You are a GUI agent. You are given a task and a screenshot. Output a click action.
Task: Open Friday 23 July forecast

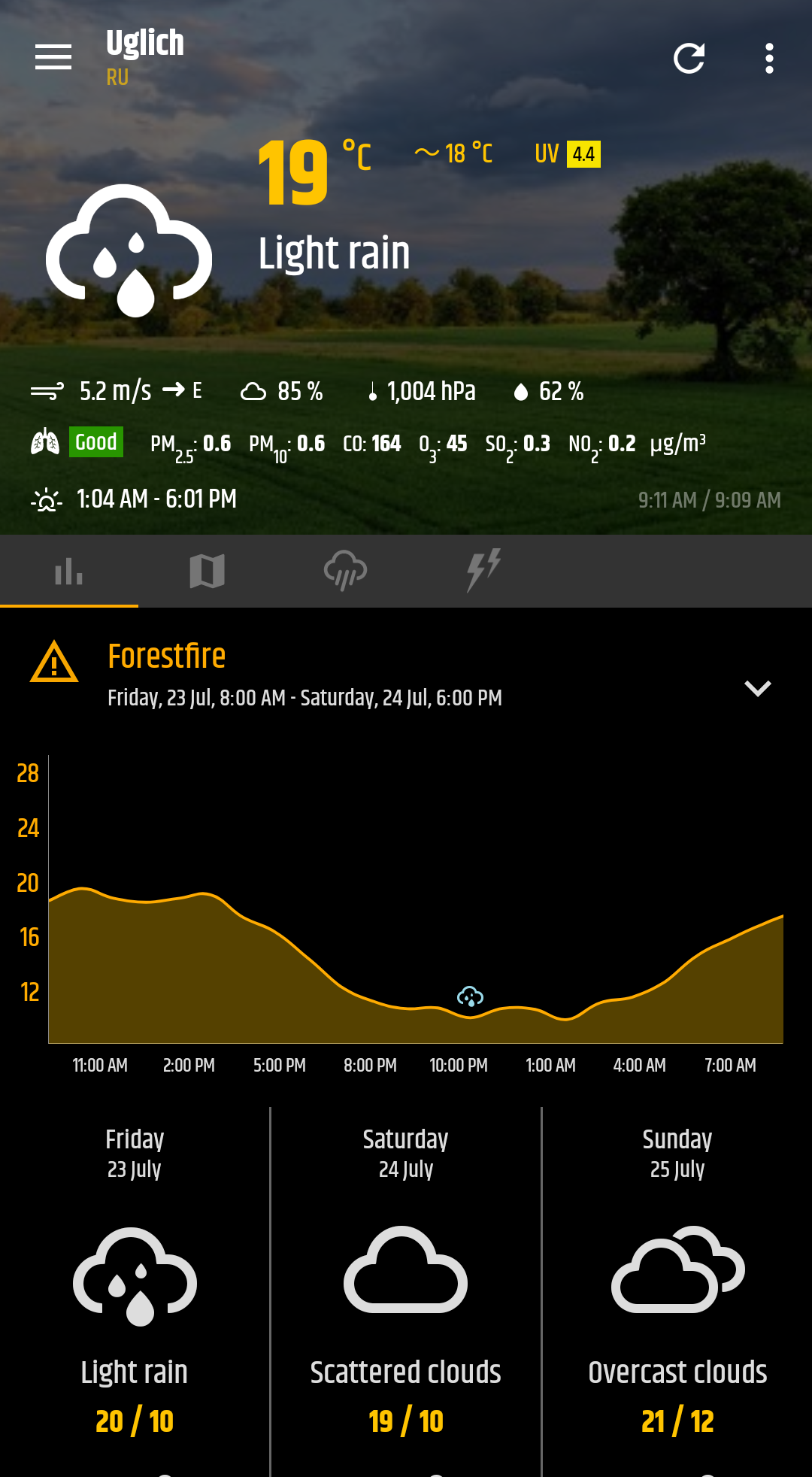(x=135, y=1278)
